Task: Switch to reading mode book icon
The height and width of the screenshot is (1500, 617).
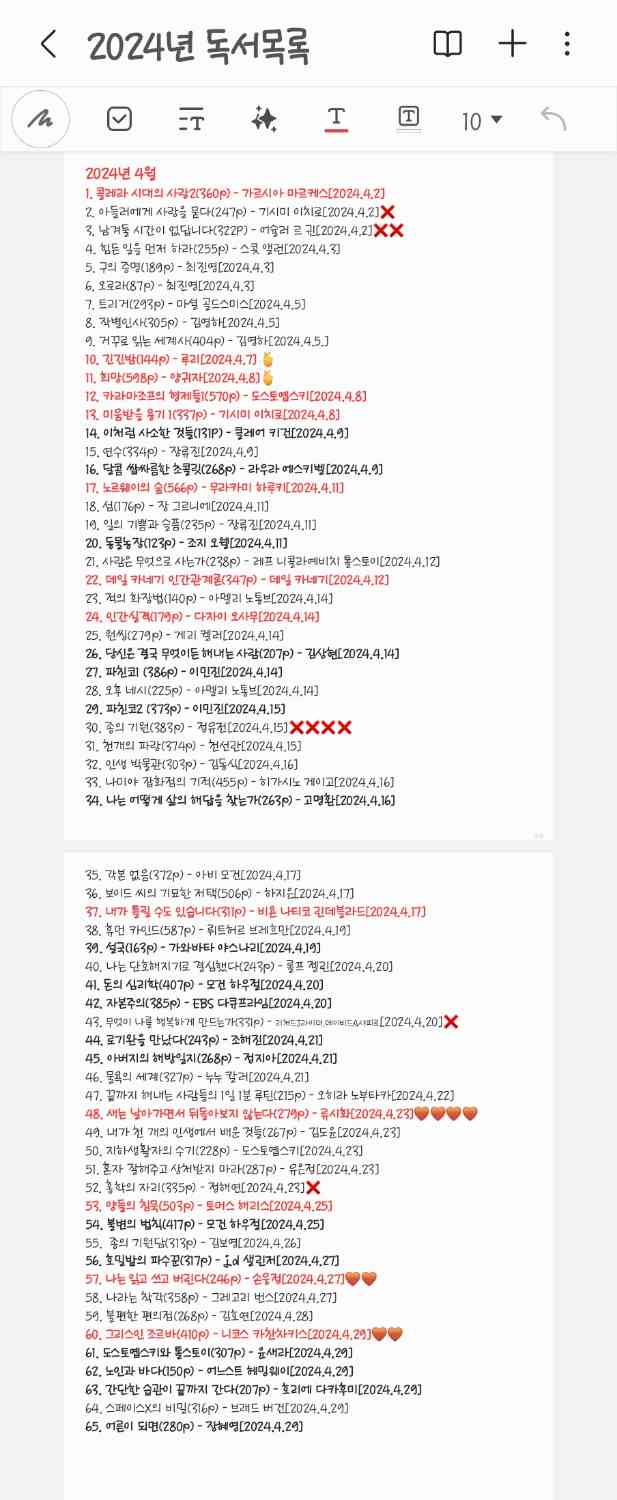Action: (x=447, y=44)
